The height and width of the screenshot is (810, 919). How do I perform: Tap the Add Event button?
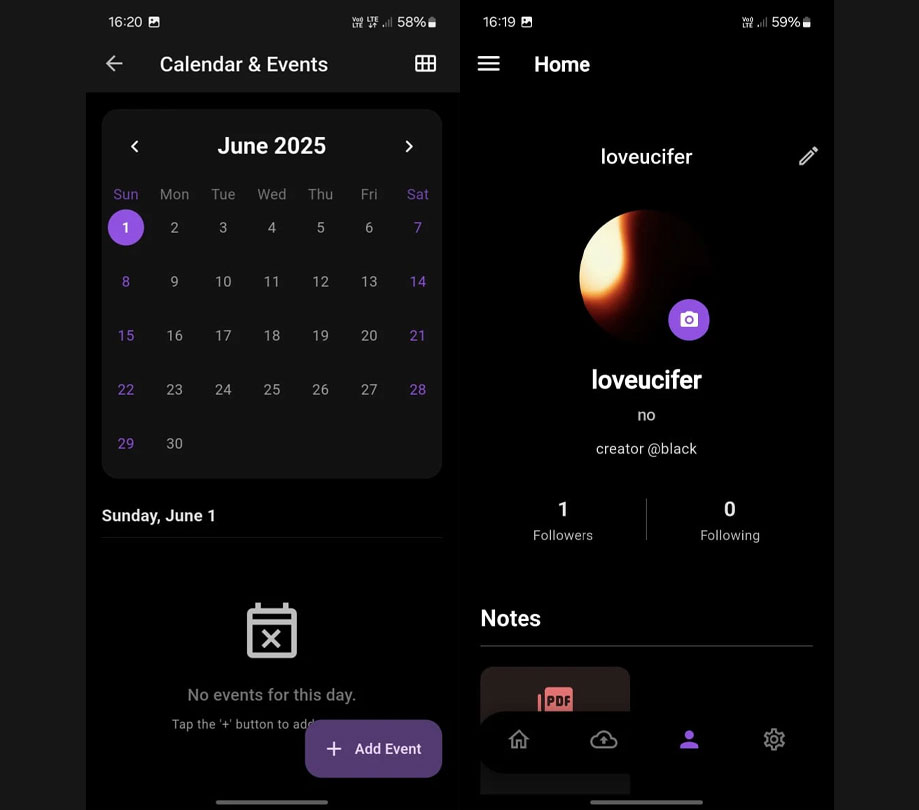pyautogui.click(x=373, y=748)
